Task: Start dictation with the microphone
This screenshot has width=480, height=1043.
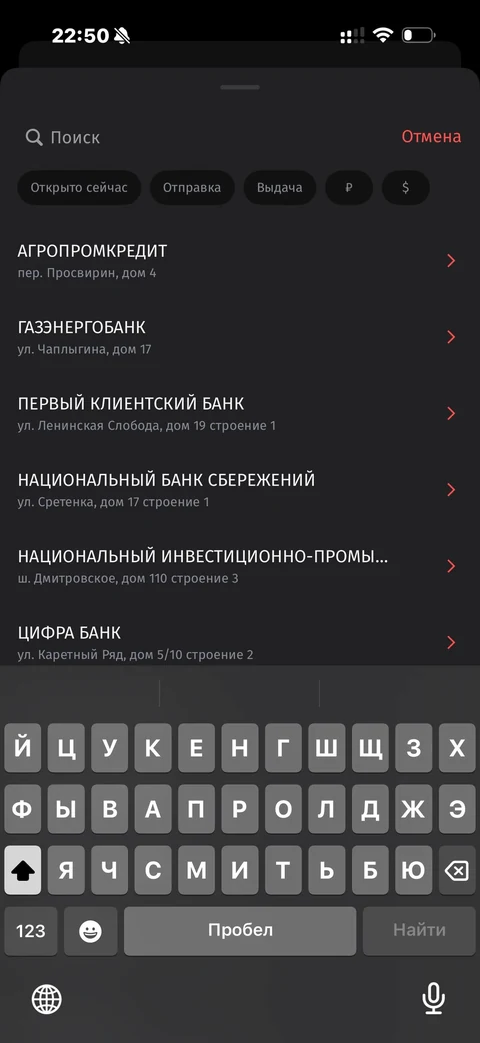Action: [x=433, y=998]
